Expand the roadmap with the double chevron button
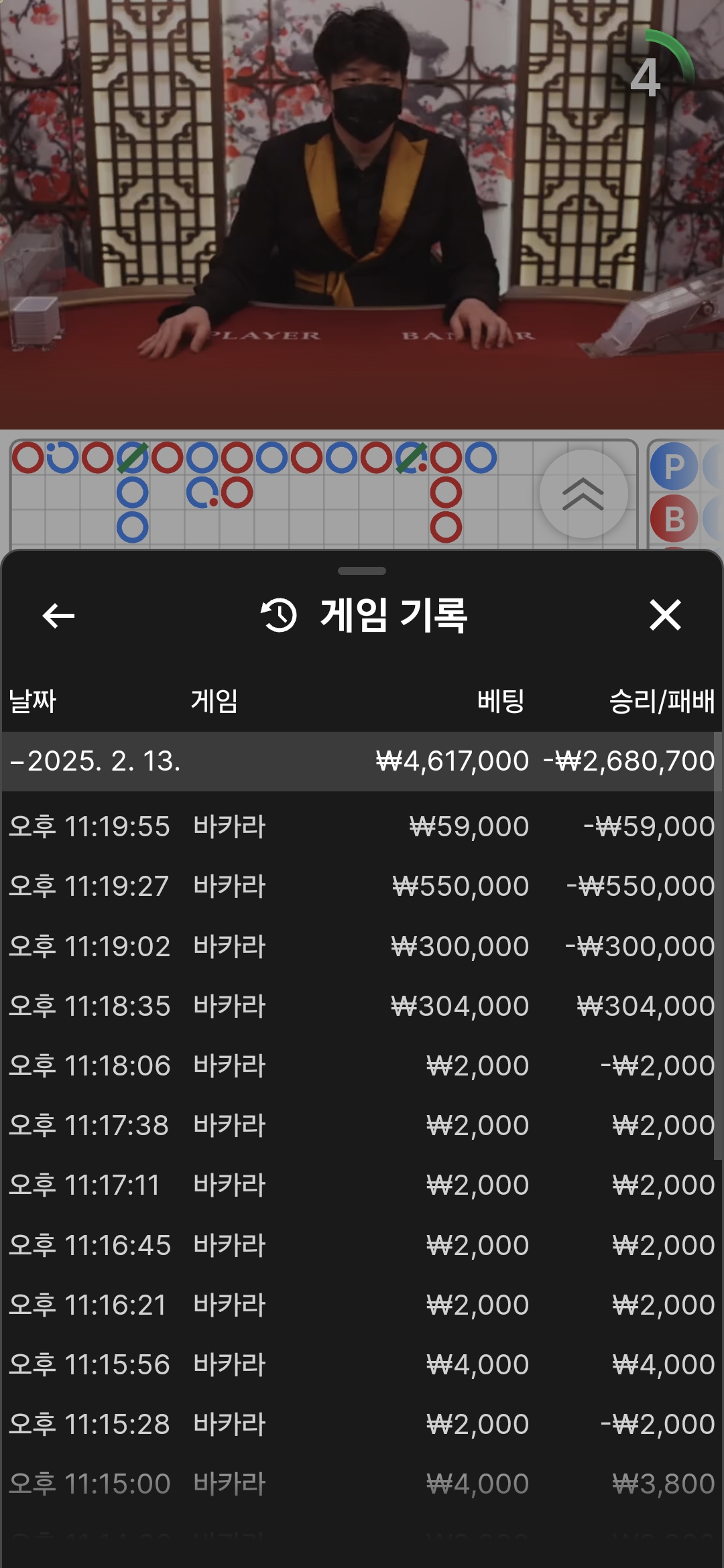Screen dimensions: 724x1568 click(583, 494)
